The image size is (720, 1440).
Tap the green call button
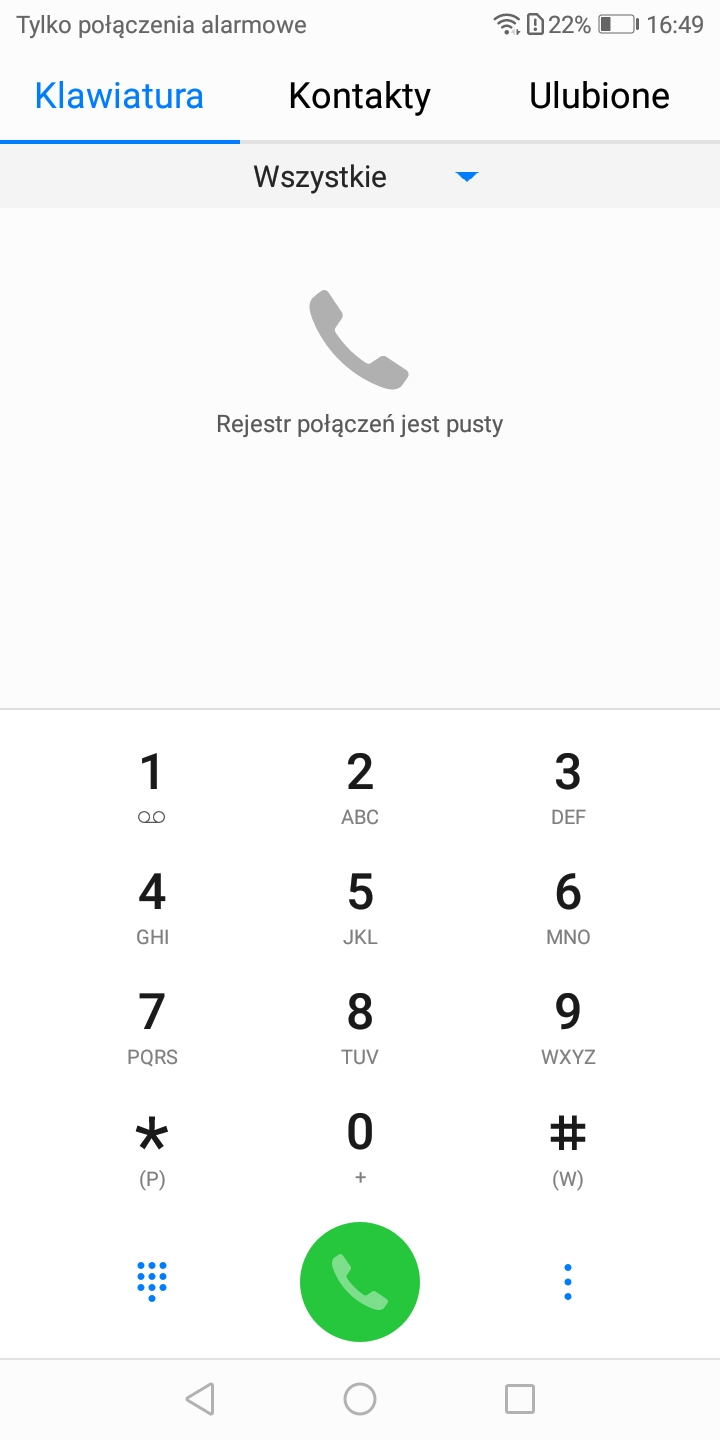[x=360, y=1281]
